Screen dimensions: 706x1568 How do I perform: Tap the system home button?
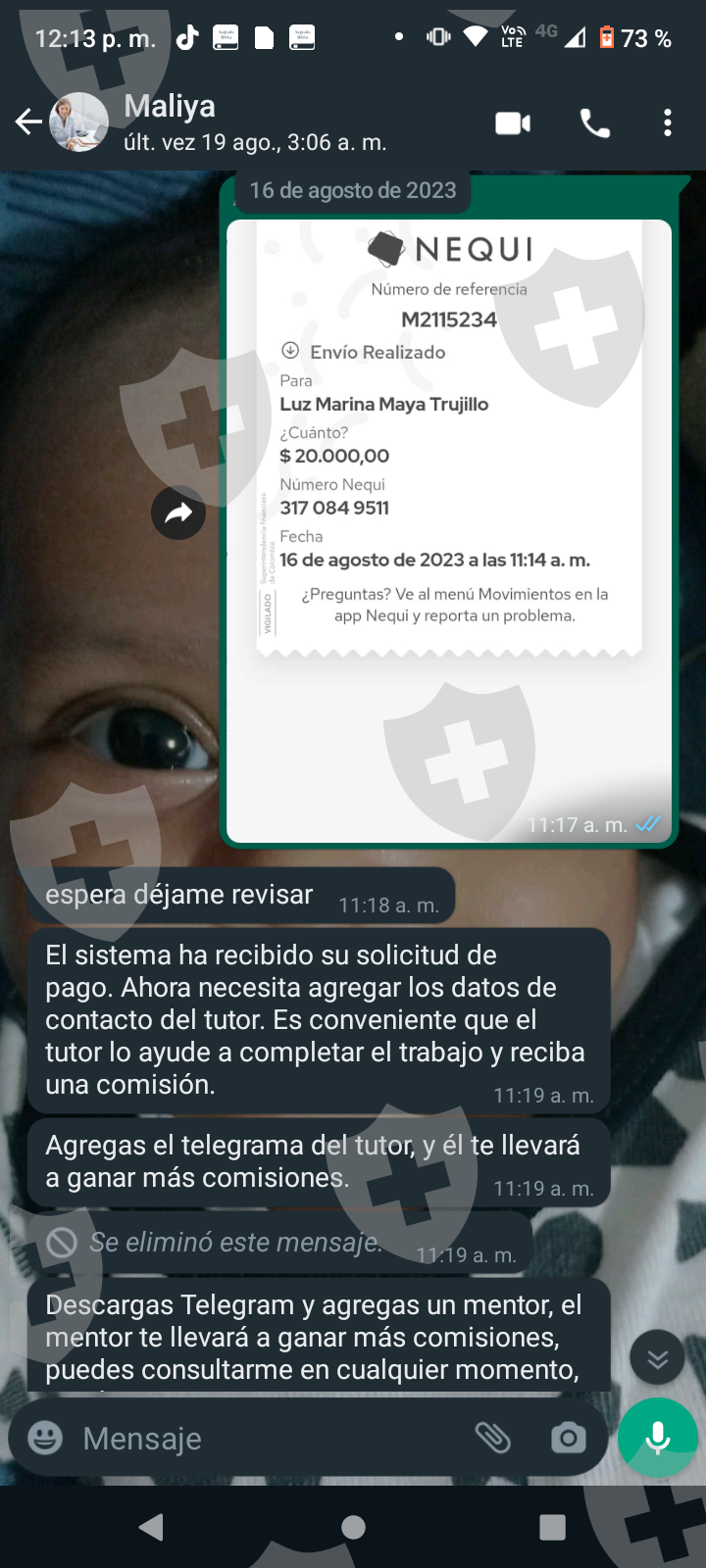(353, 1527)
